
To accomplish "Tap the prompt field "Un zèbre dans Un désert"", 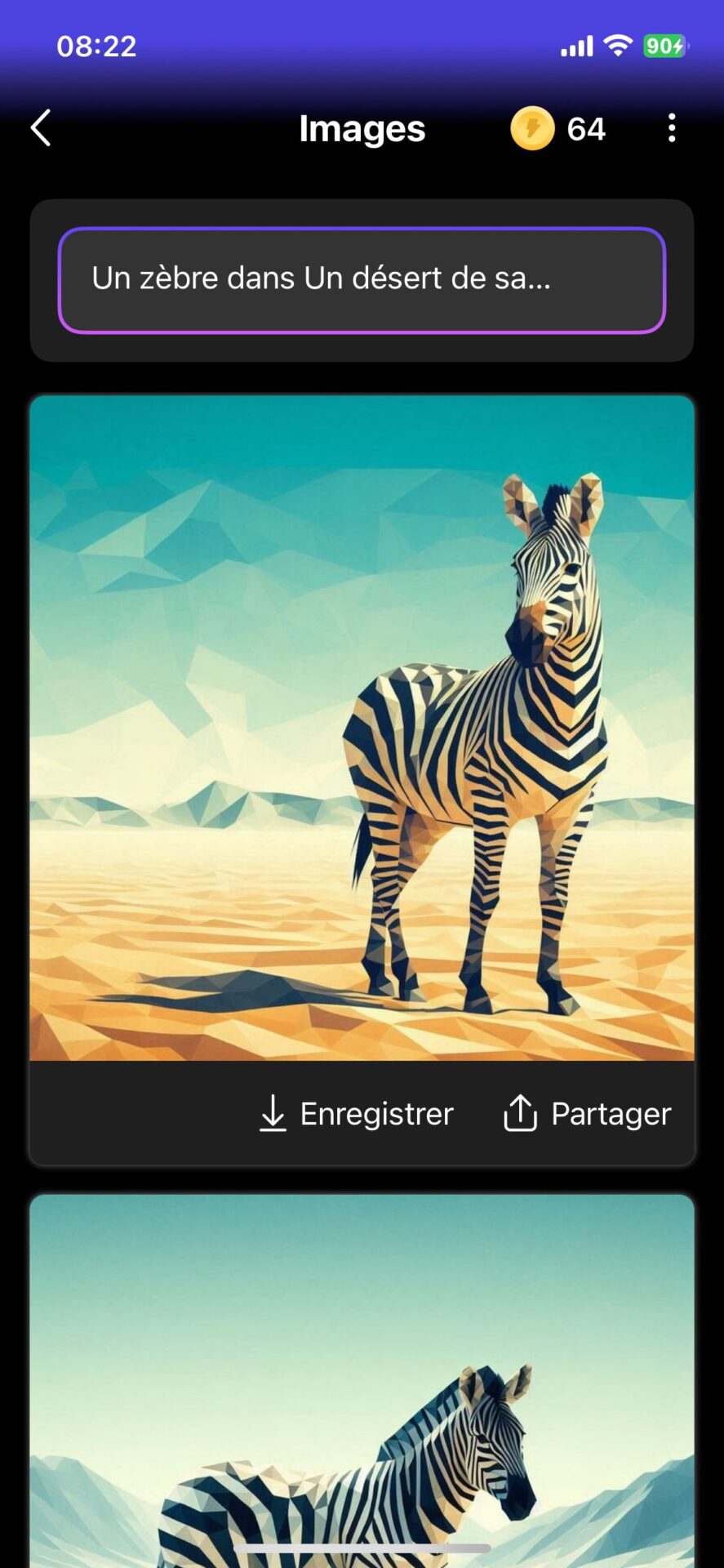I will point(362,280).
